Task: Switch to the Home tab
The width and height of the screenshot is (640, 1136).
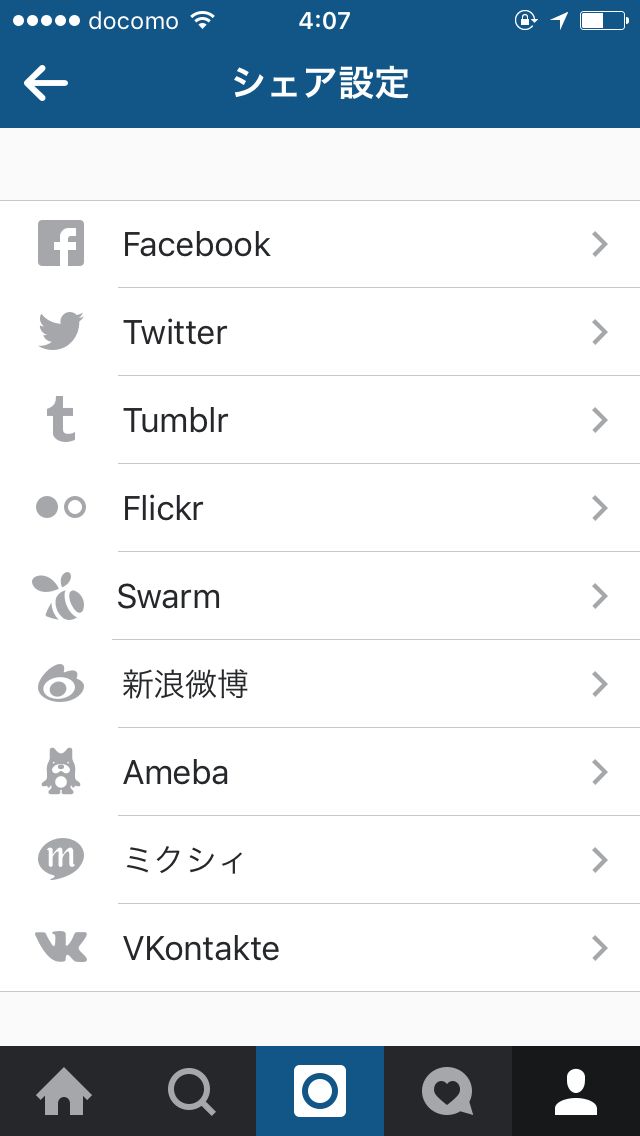Action: [64, 1091]
